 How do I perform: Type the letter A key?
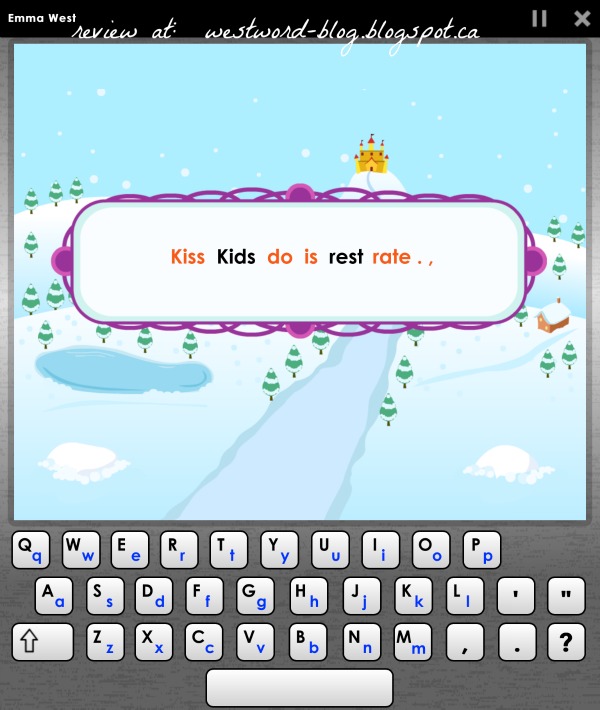click(54, 596)
